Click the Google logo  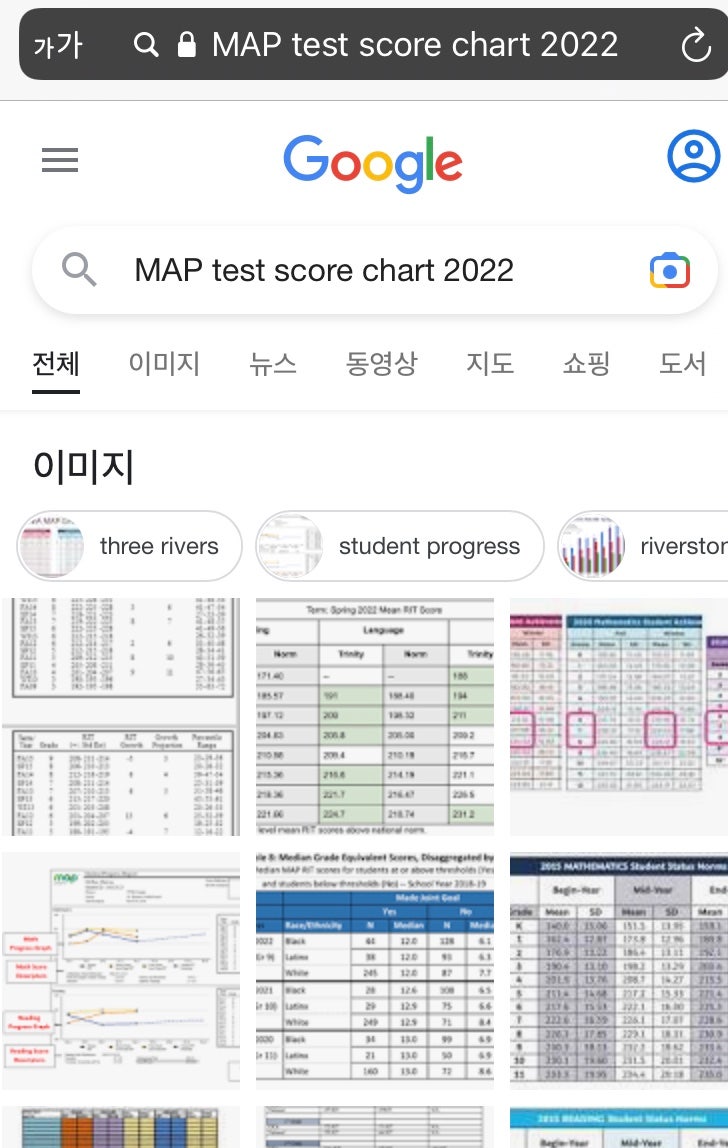coord(372,160)
